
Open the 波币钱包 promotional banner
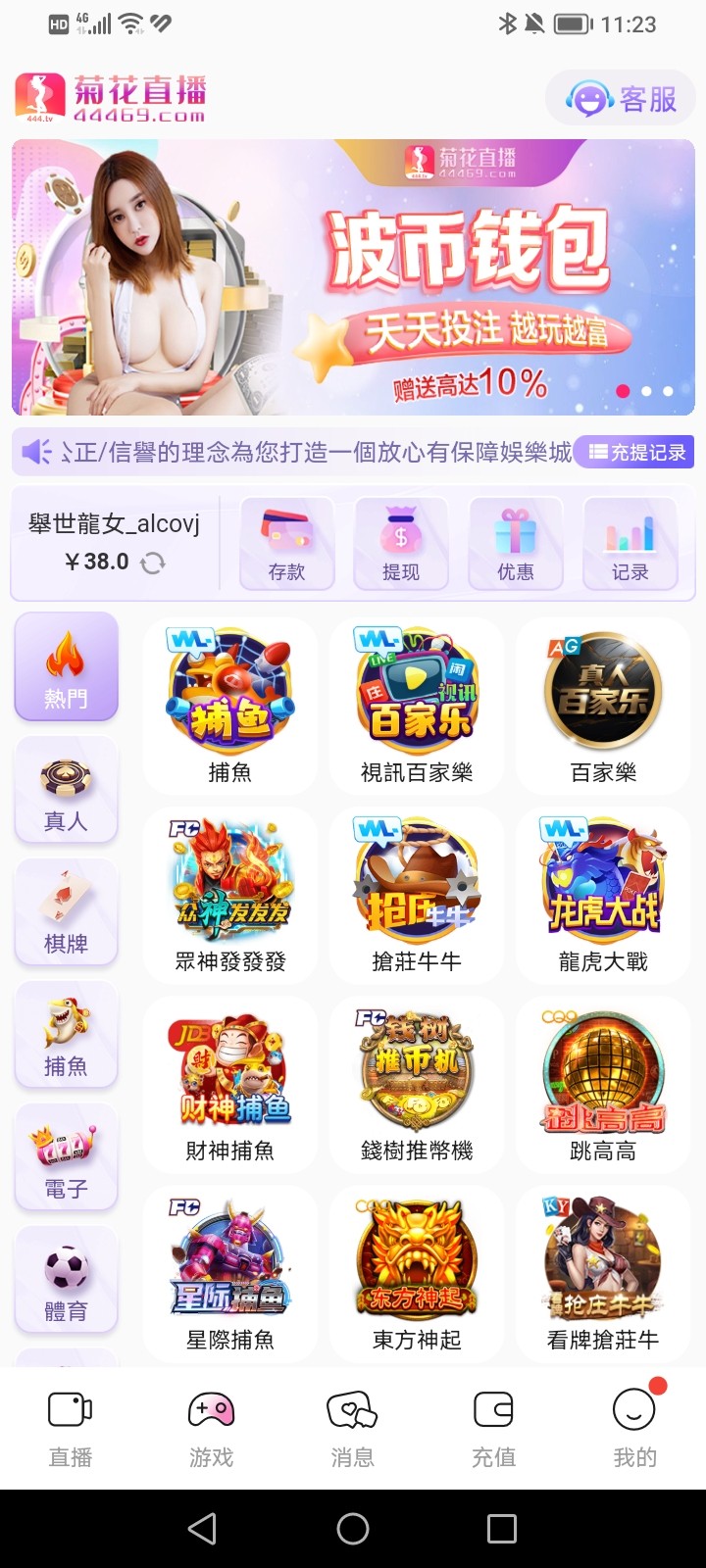tap(353, 277)
